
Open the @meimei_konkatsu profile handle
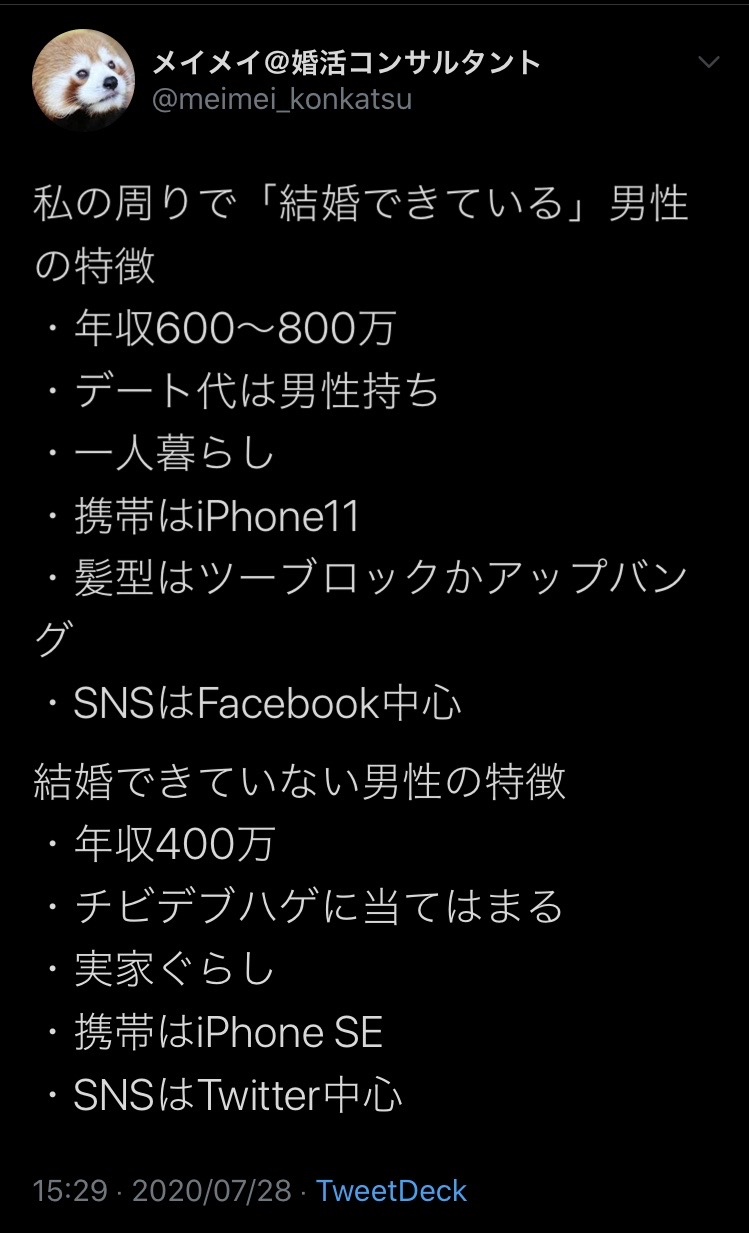282,100
